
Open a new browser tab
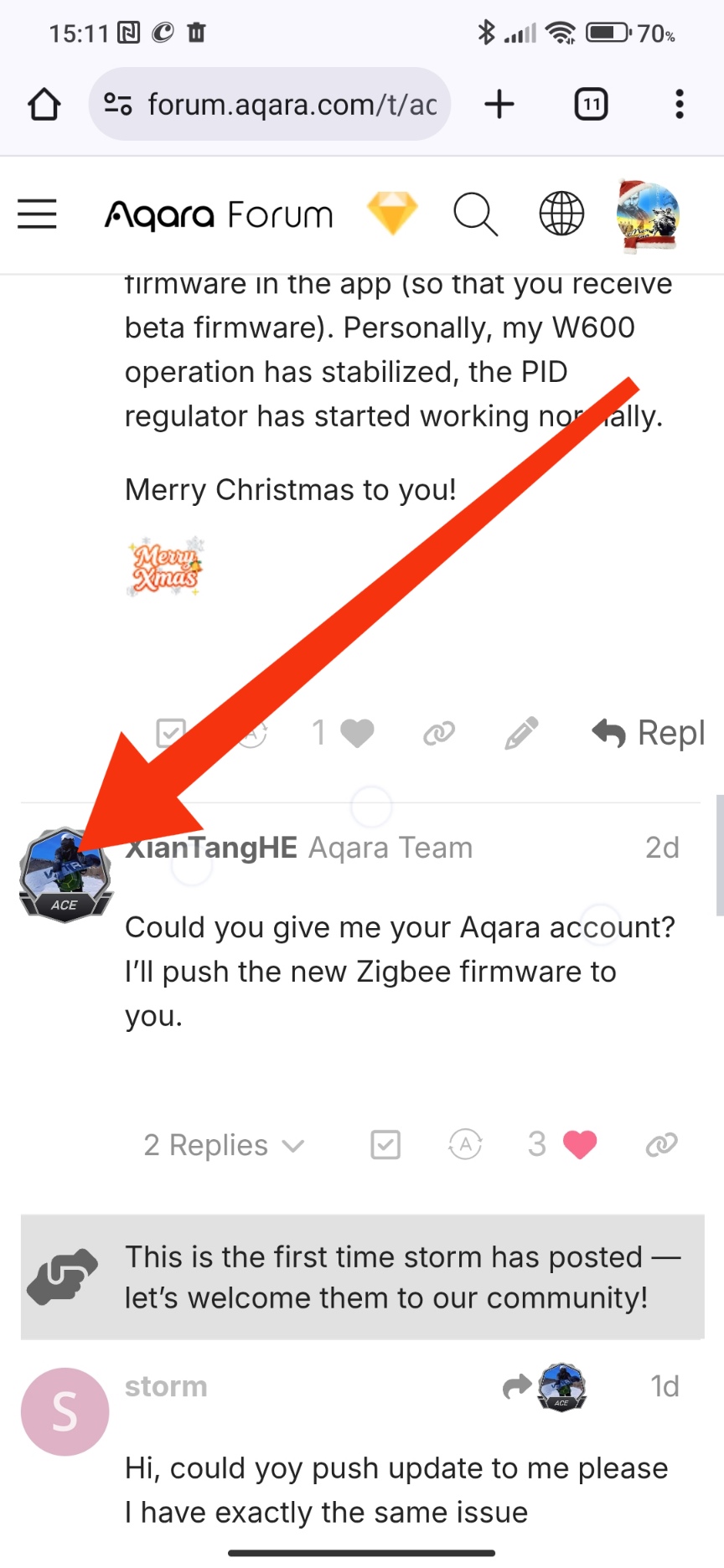pos(499,105)
